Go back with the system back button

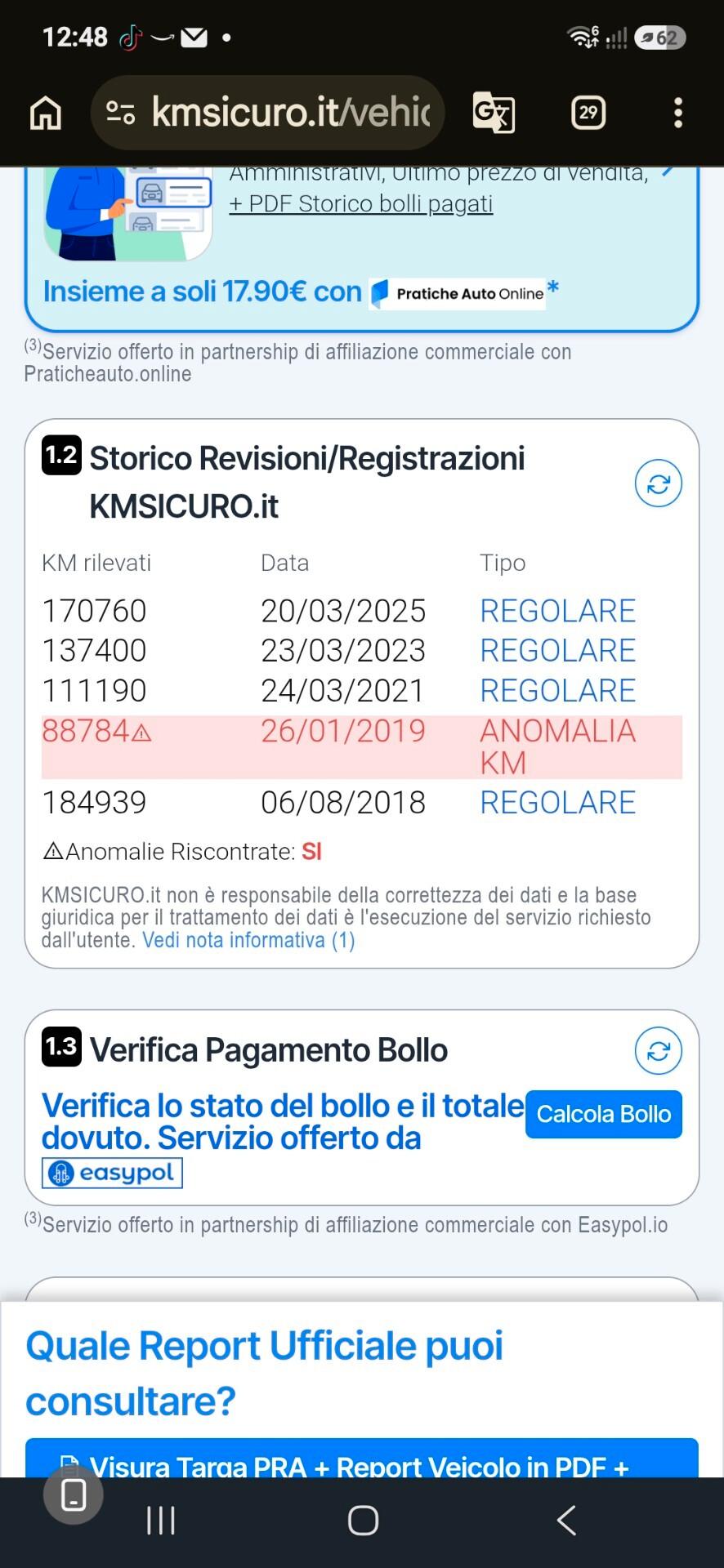[565, 1521]
